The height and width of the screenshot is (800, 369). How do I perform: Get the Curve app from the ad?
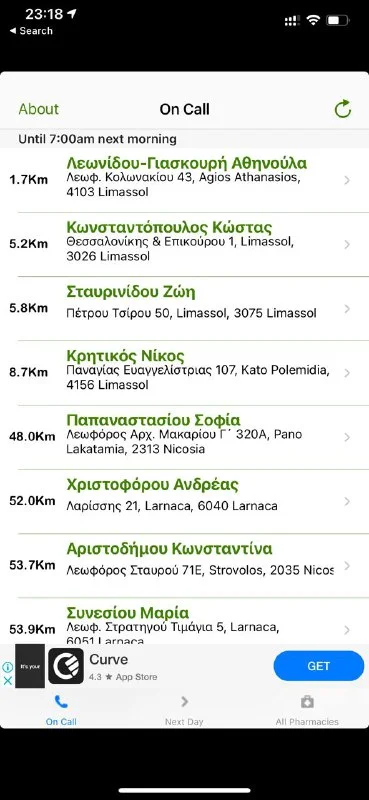(318, 666)
